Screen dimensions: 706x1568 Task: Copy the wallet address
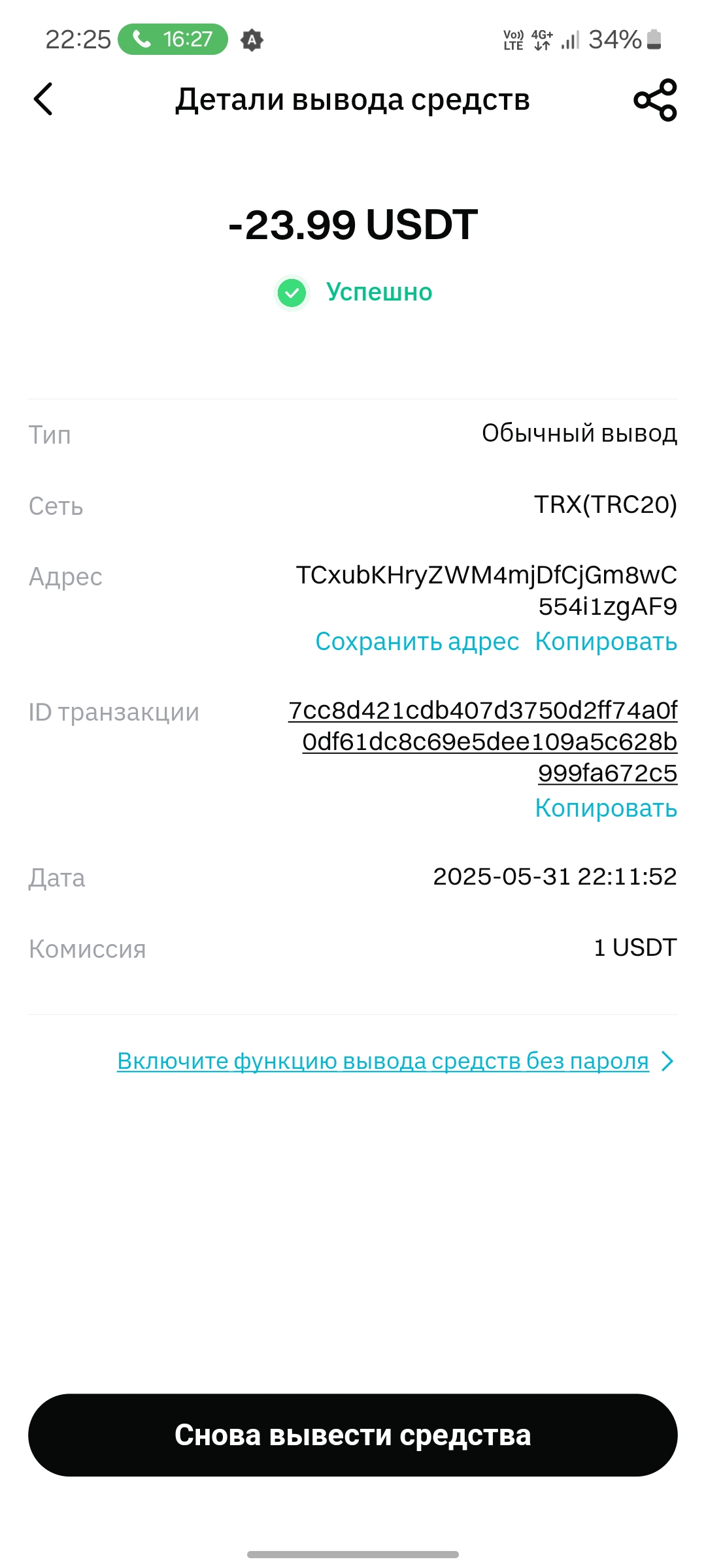(x=606, y=642)
